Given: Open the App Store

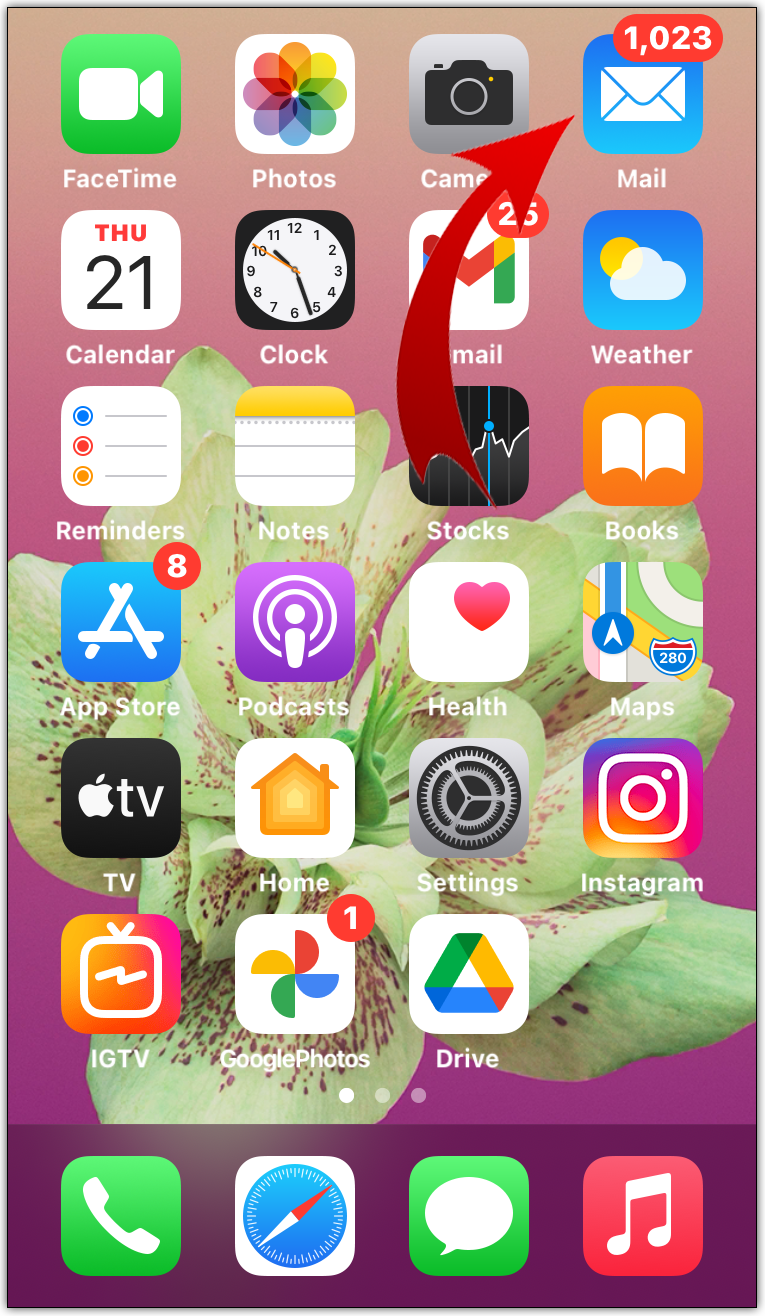Looking at the screenshot, I should point(120,622).
